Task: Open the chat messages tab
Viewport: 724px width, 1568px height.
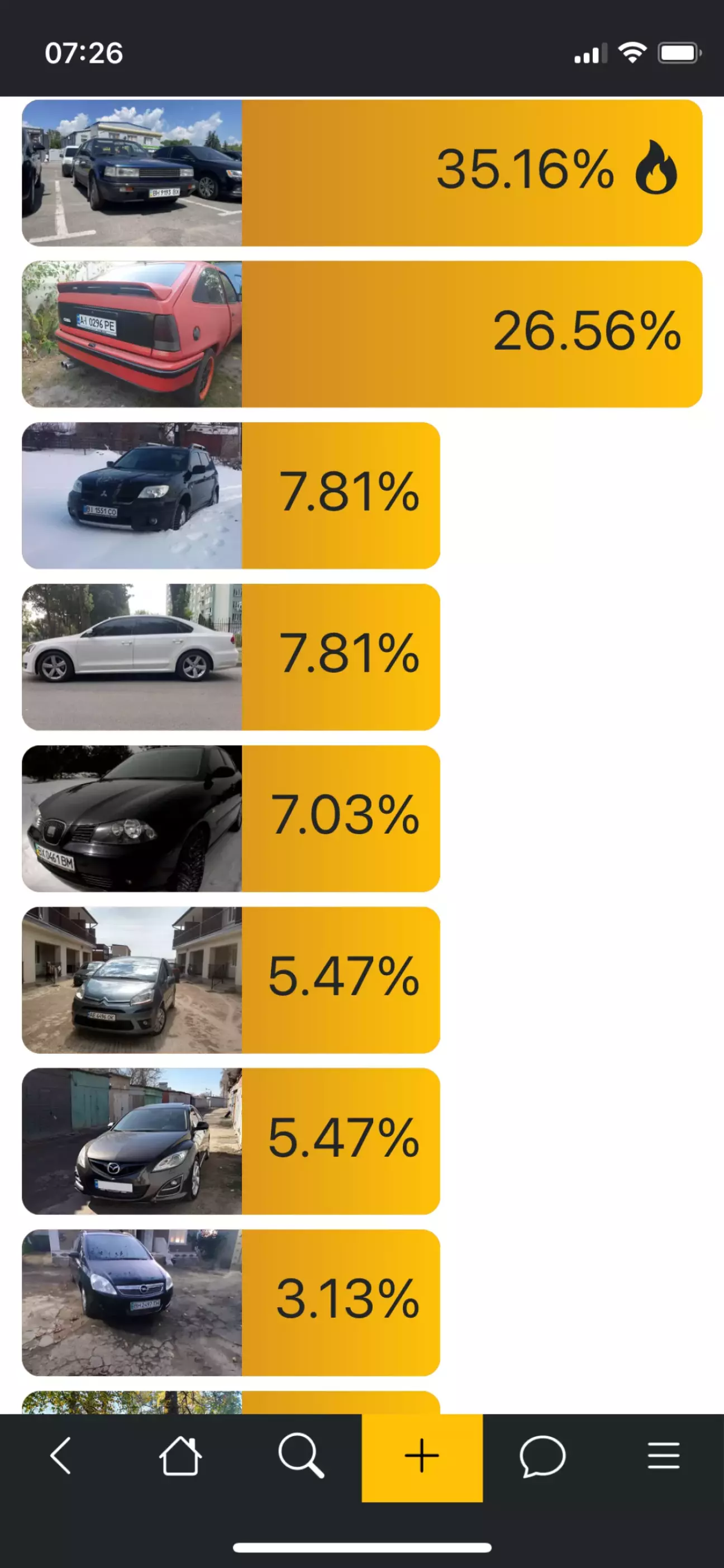Action: [542, 1456]
